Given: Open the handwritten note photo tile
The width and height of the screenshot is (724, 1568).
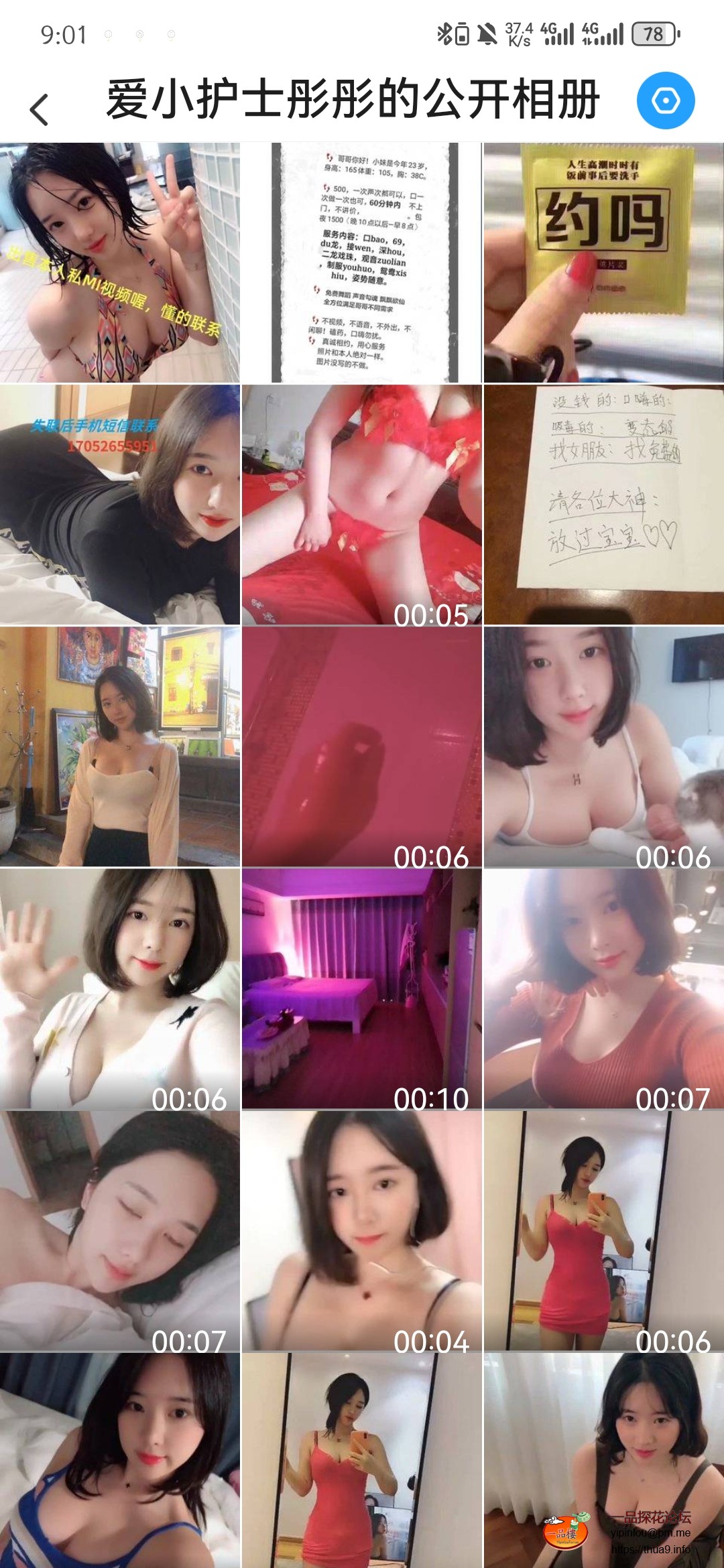Looking at the screenshot, I should 603,505.
